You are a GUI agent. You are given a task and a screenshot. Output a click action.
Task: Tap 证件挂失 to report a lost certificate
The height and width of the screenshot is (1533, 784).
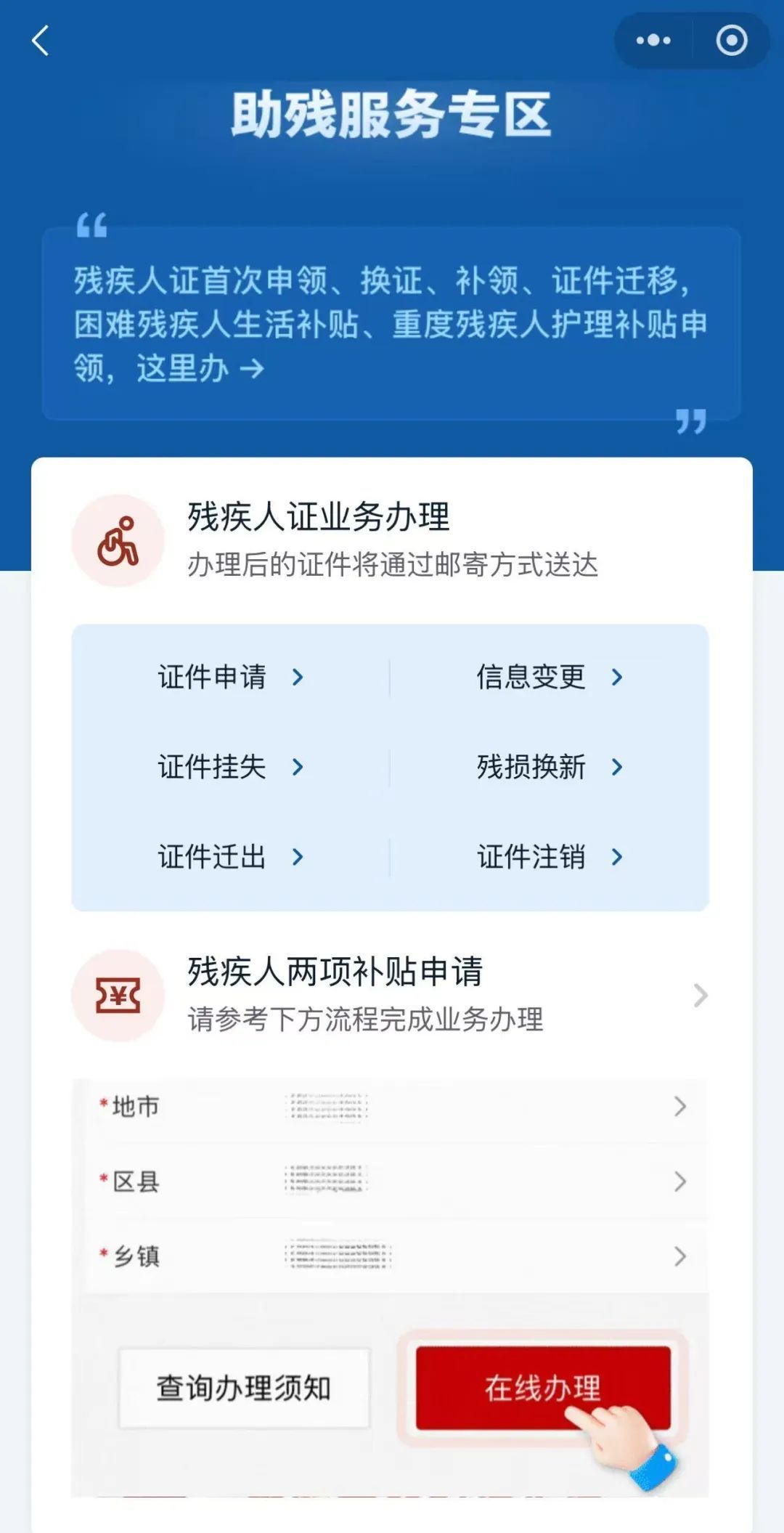(230, 767)
